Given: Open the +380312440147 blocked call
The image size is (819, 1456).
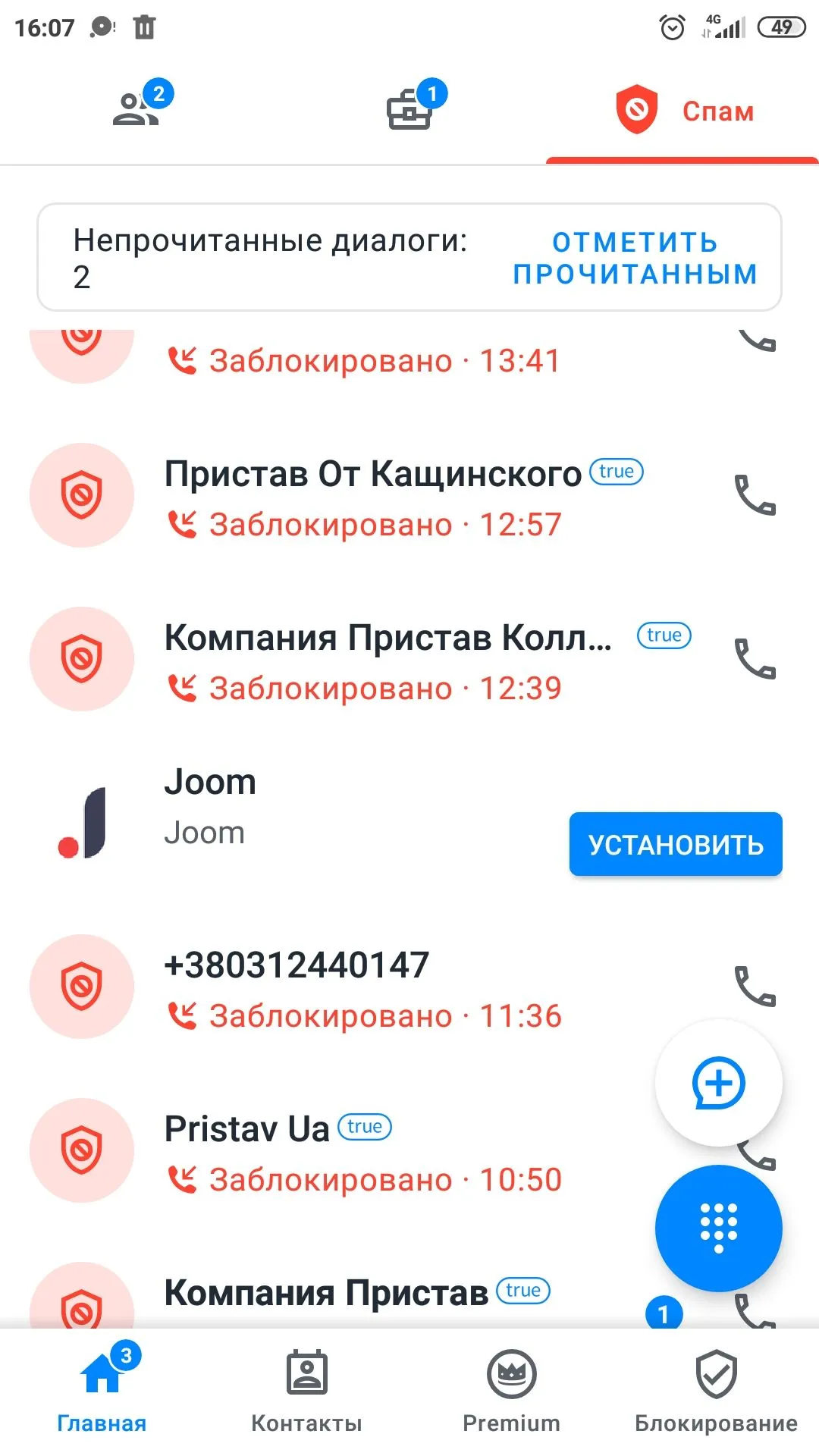Looking at the screenshot, I should [x=364, y=987].
